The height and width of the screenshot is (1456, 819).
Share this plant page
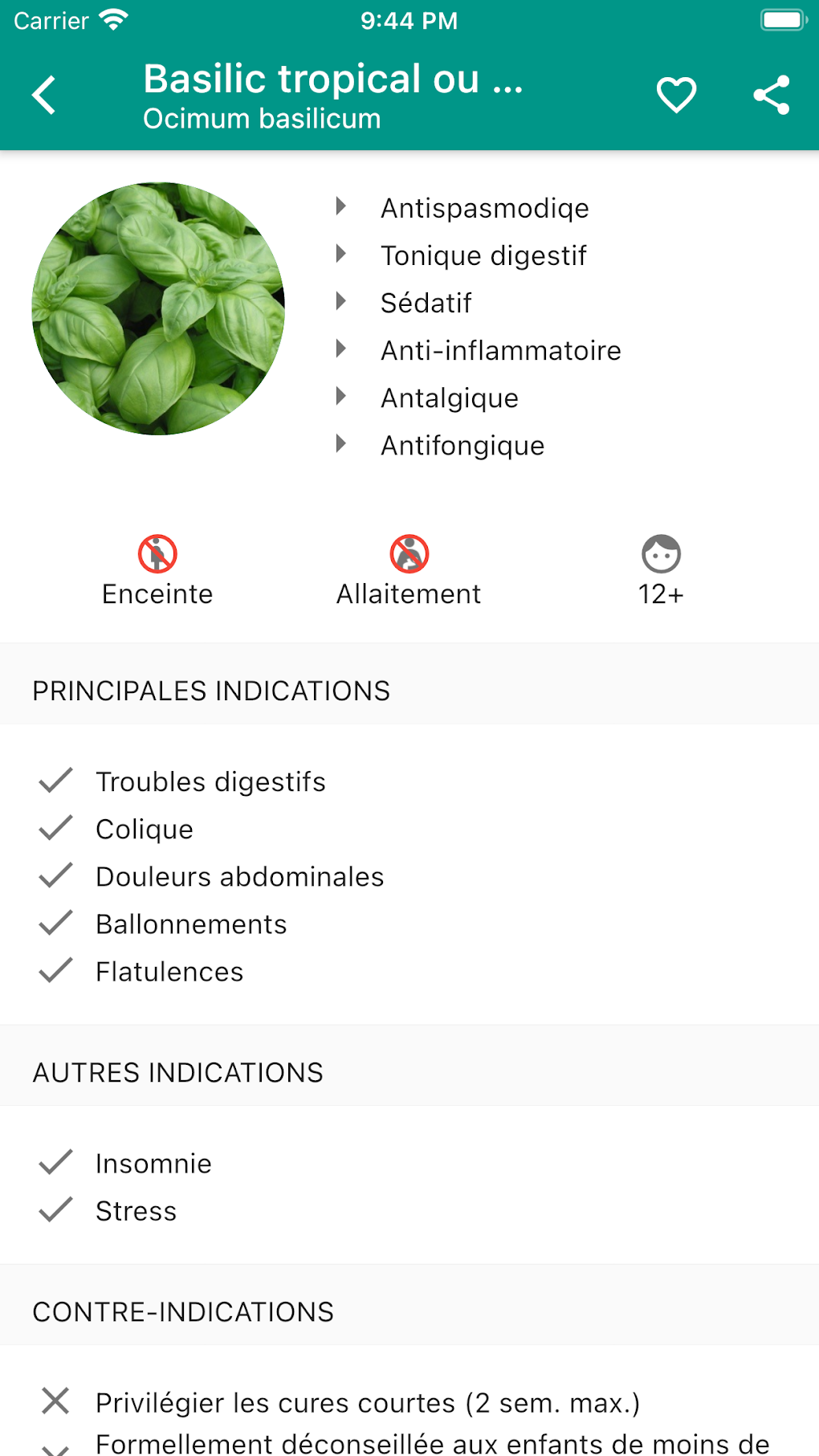[x=772, y=96]
